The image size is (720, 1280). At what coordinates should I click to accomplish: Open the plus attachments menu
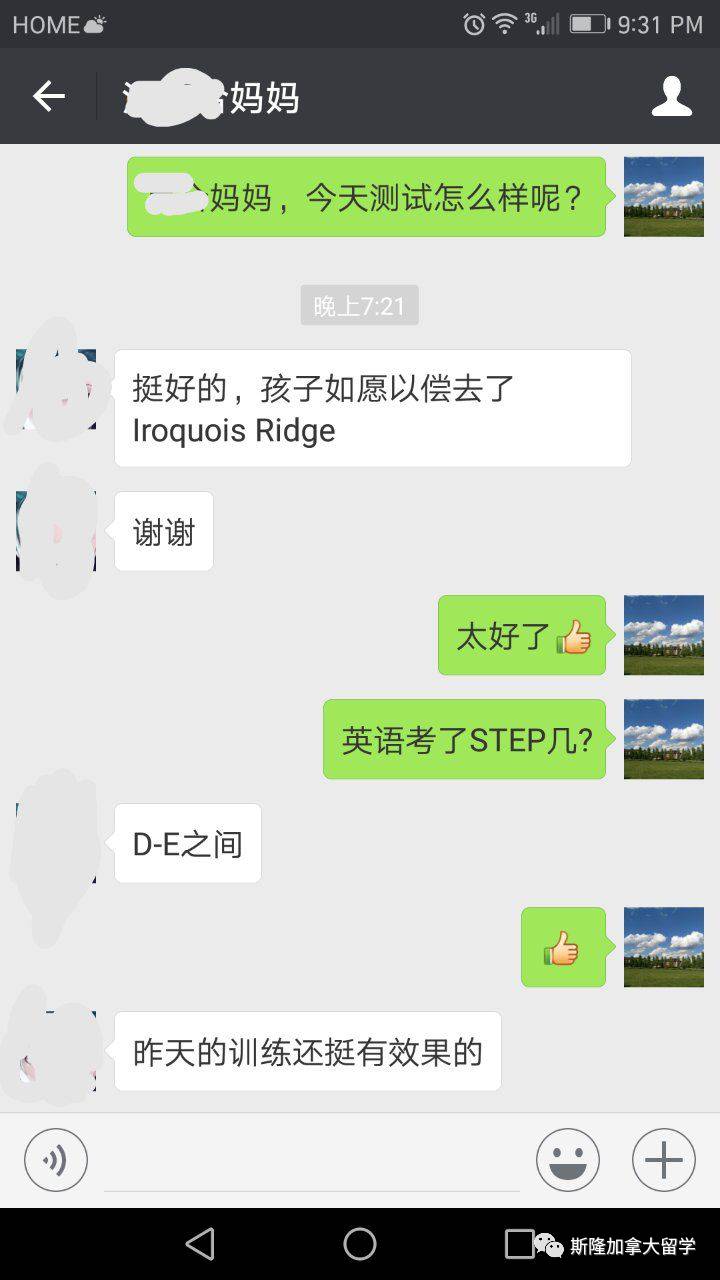coord(664,1160)
